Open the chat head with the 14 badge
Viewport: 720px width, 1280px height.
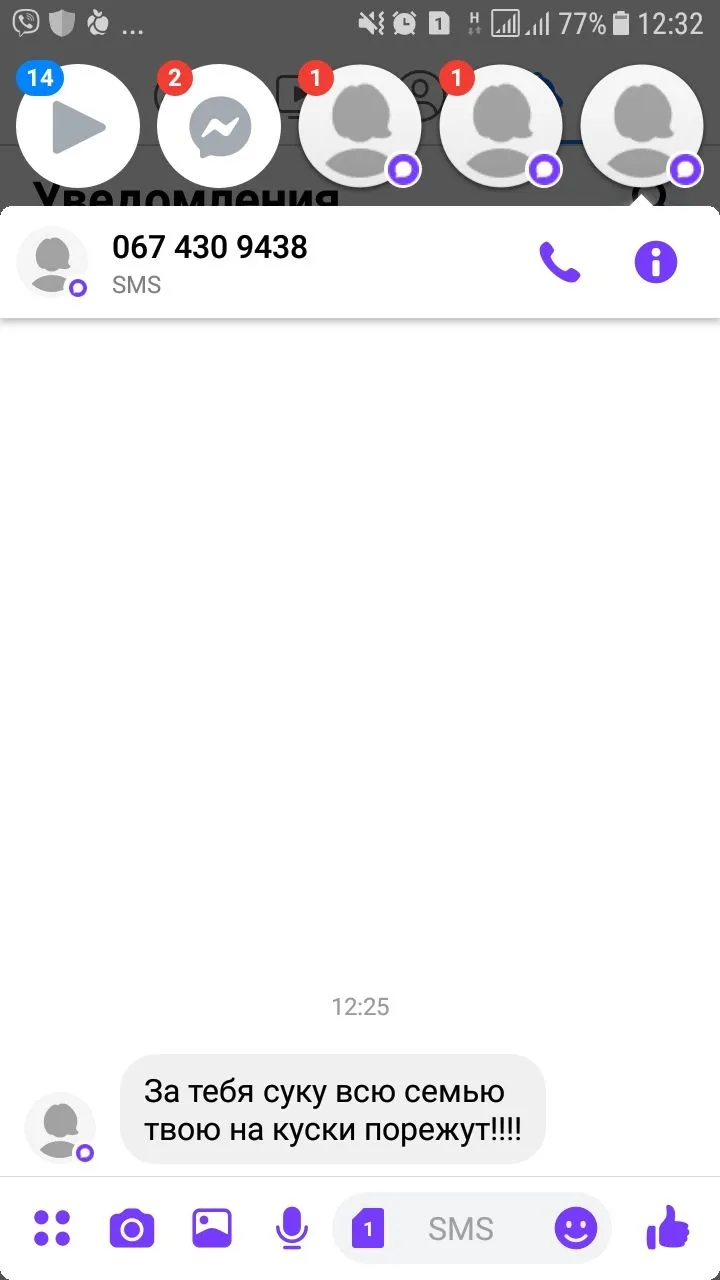(x=78, y=126)
